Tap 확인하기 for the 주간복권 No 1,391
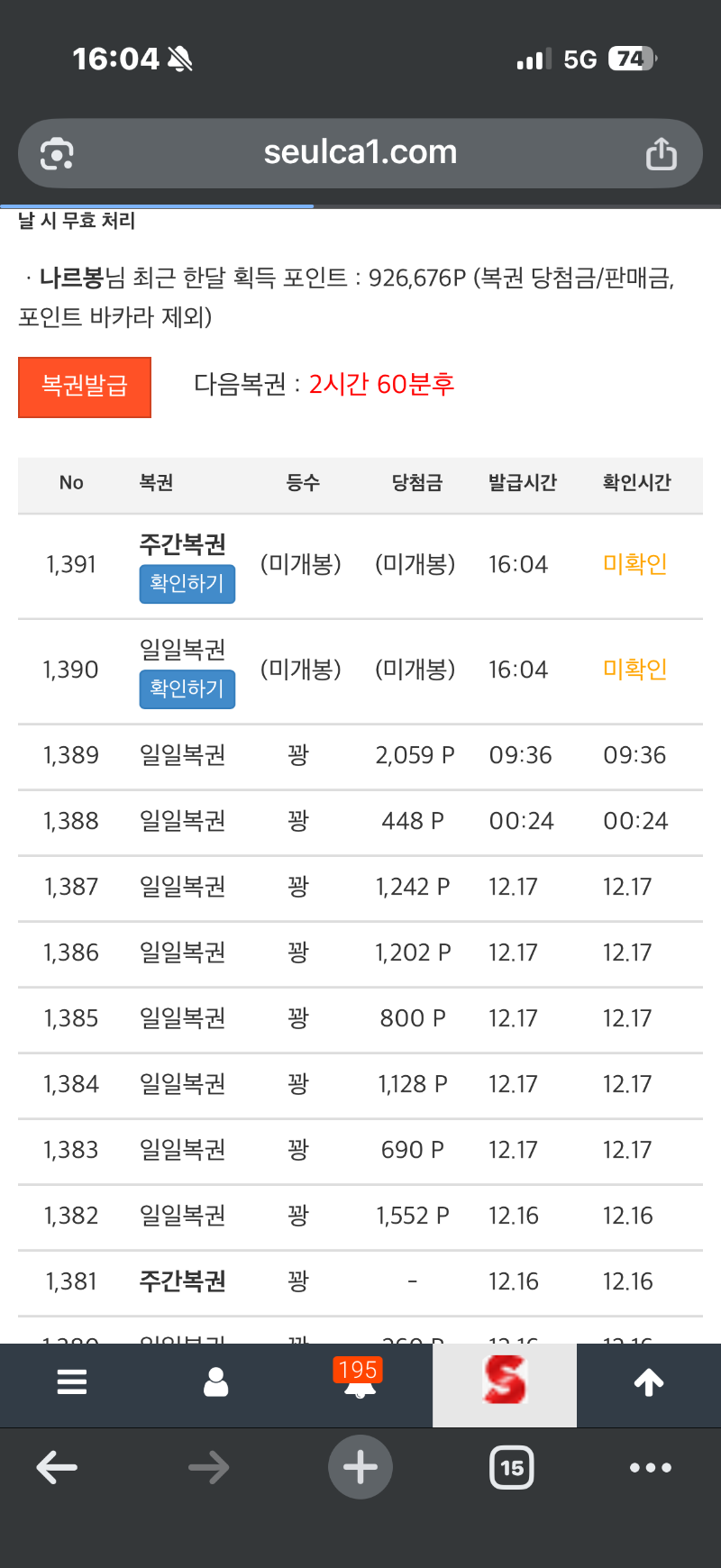721x1568 pixels. pos(187,584)
